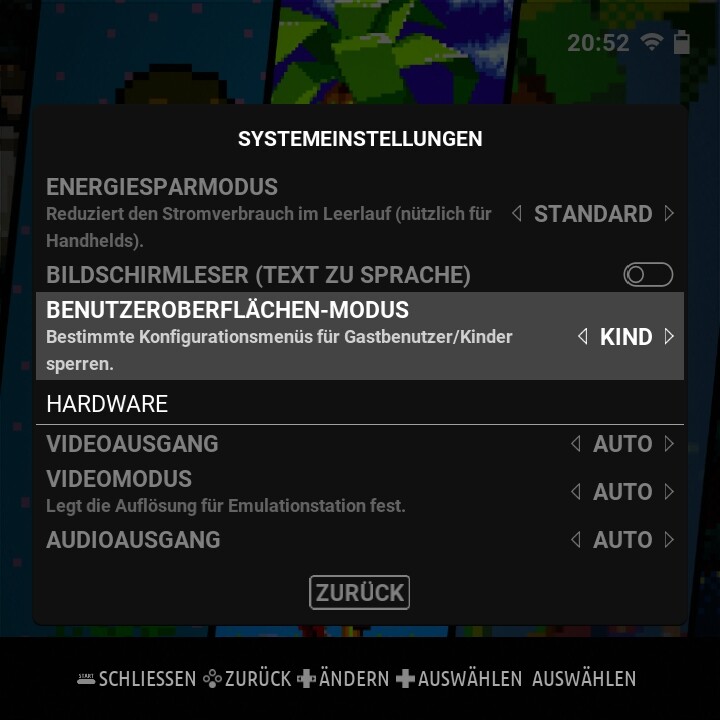Toggle the Bildschirmleser (Text zu Sprache) switch
This screenshot has width=720, height=720.
[x=648, y=274]
